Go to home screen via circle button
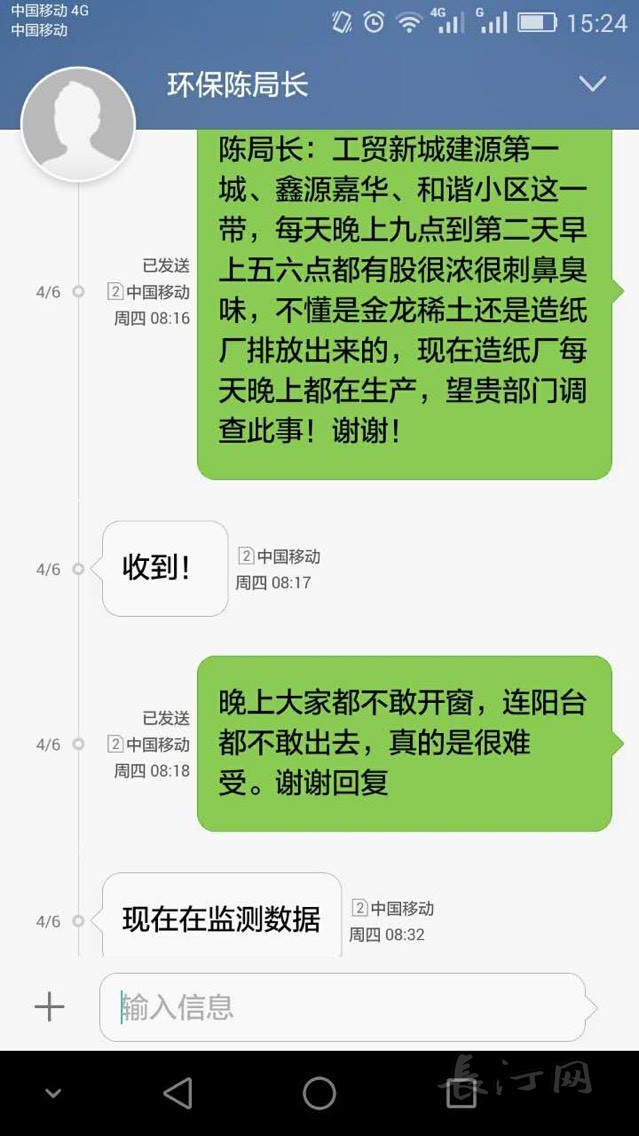This screenshot has height=1136, width=639. tap(319, 1093)
